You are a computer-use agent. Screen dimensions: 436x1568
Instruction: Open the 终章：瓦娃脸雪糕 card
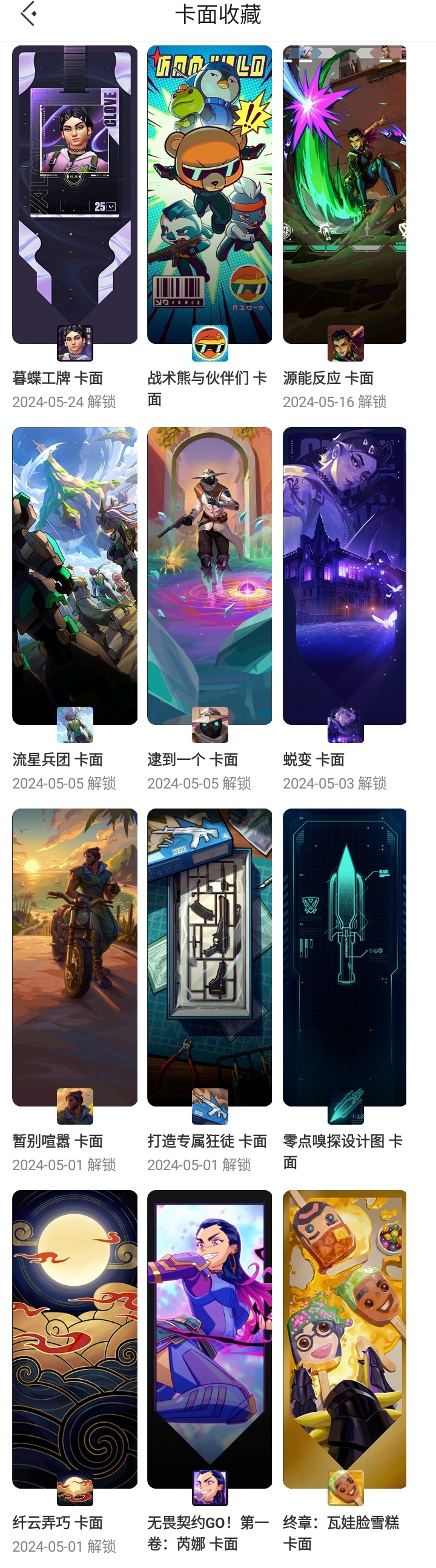pos(345,1338)
